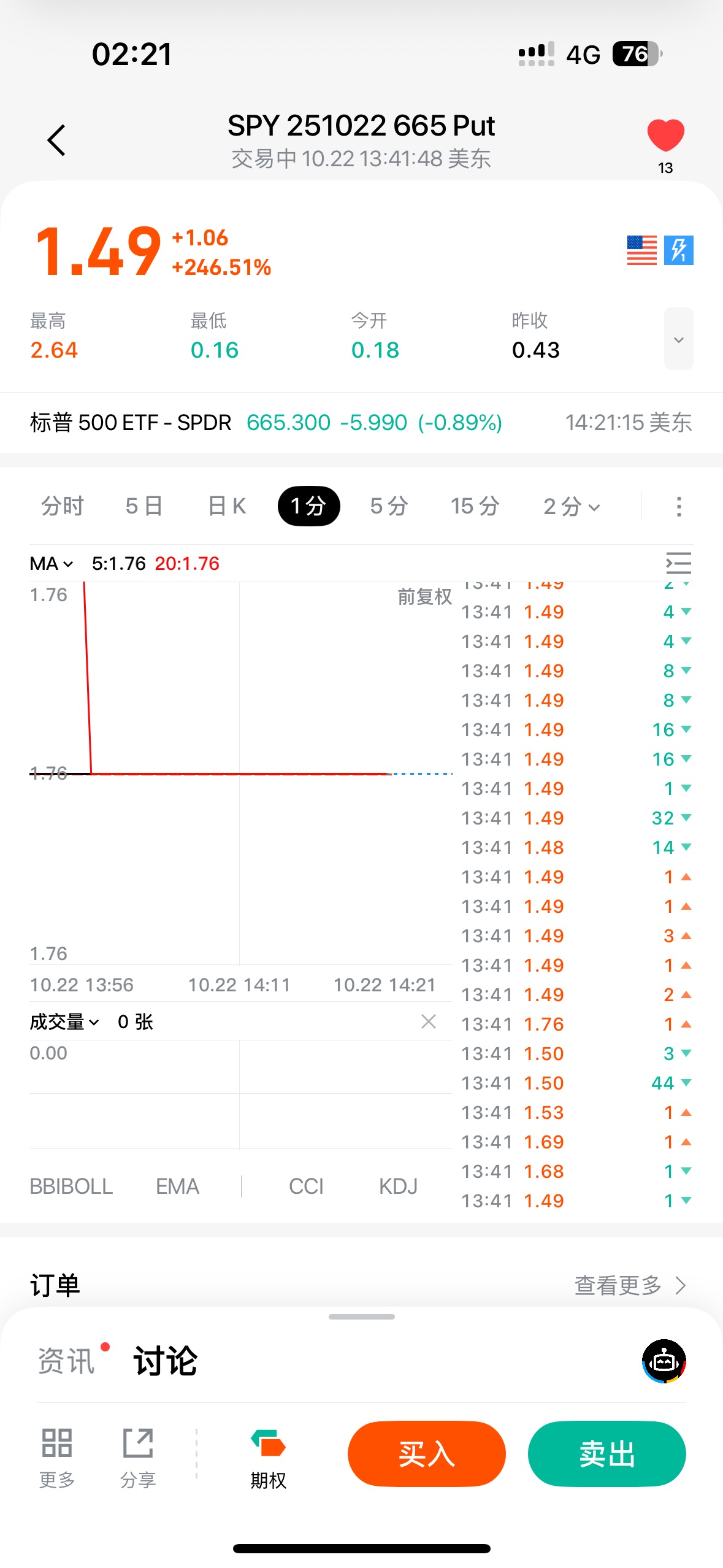Open the 成交量 indicator dropdown
The width and height of the screenshot is (723, 1568).
[x=64, y=1022]
